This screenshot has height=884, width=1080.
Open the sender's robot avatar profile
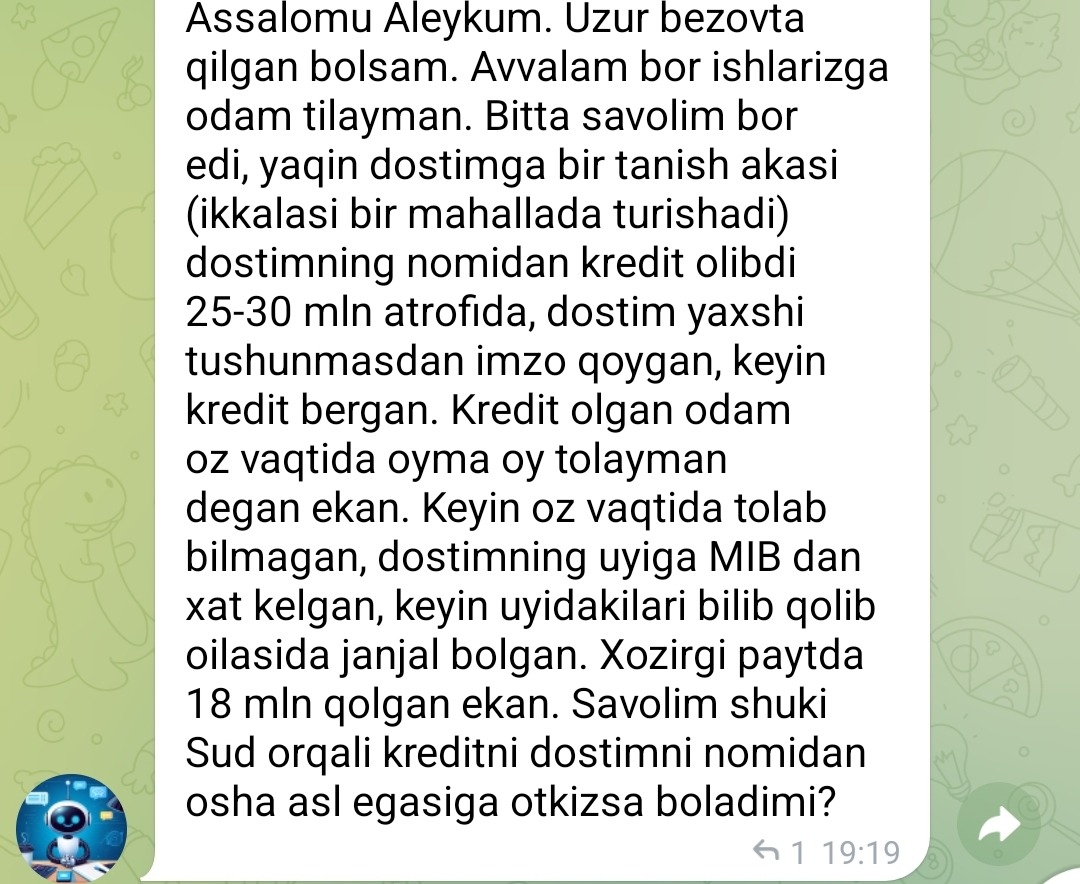click(71, 825)
